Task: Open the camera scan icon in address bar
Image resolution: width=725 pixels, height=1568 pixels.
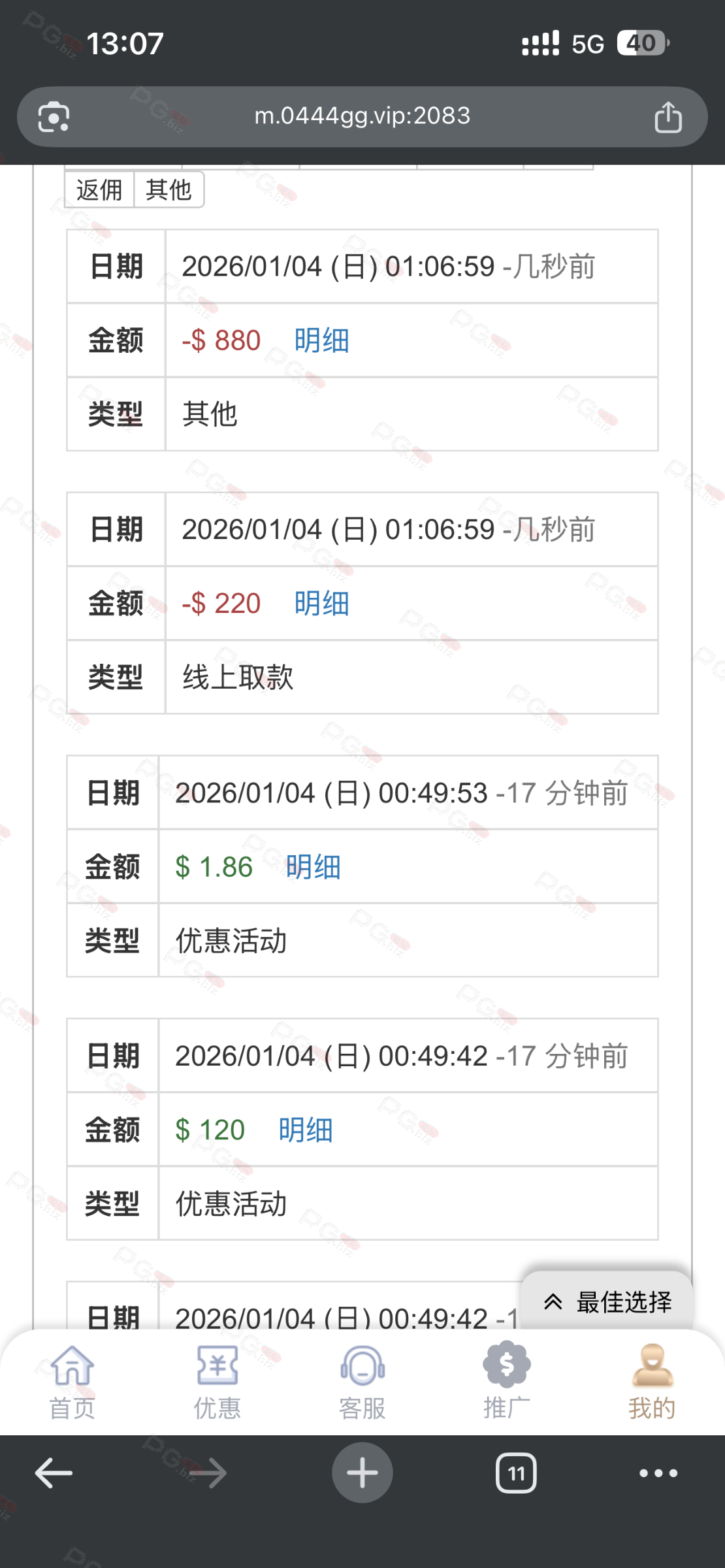Action: pos(54,118)
